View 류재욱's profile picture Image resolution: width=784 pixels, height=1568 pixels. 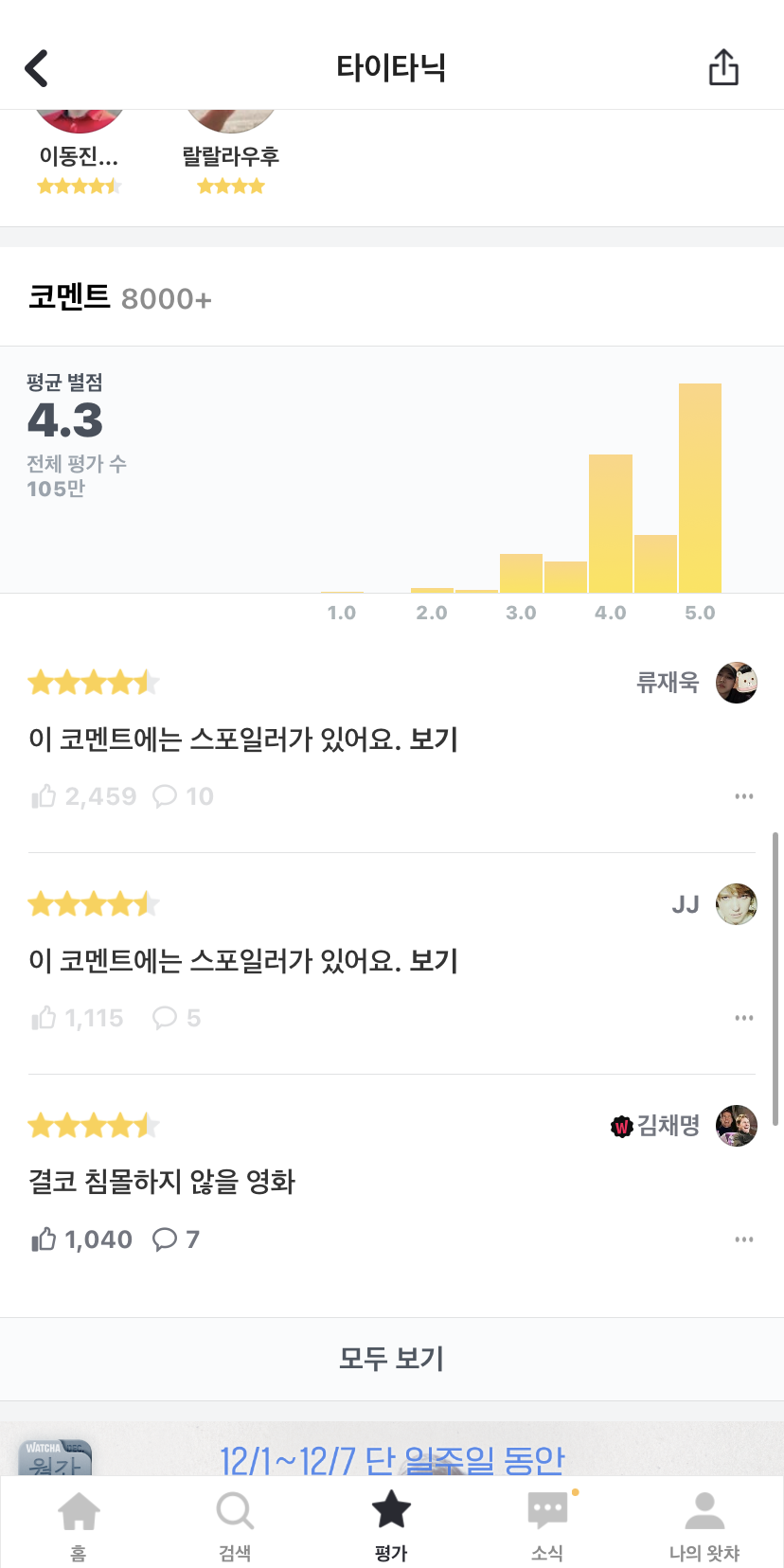736,683
